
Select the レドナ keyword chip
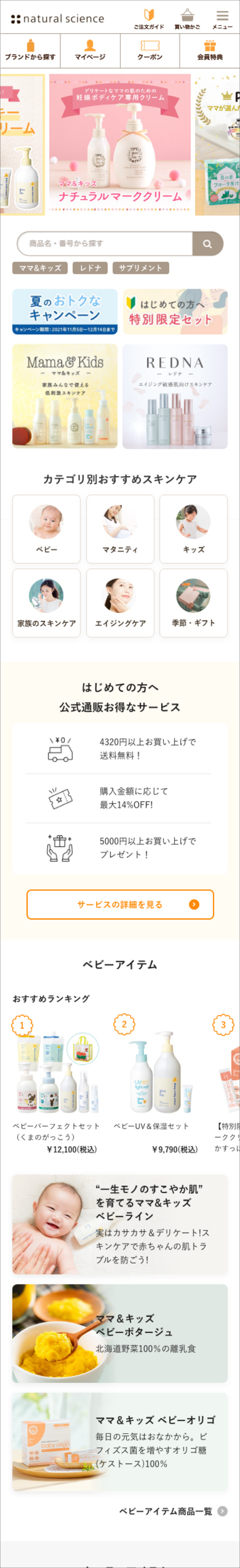click(90, 268)
